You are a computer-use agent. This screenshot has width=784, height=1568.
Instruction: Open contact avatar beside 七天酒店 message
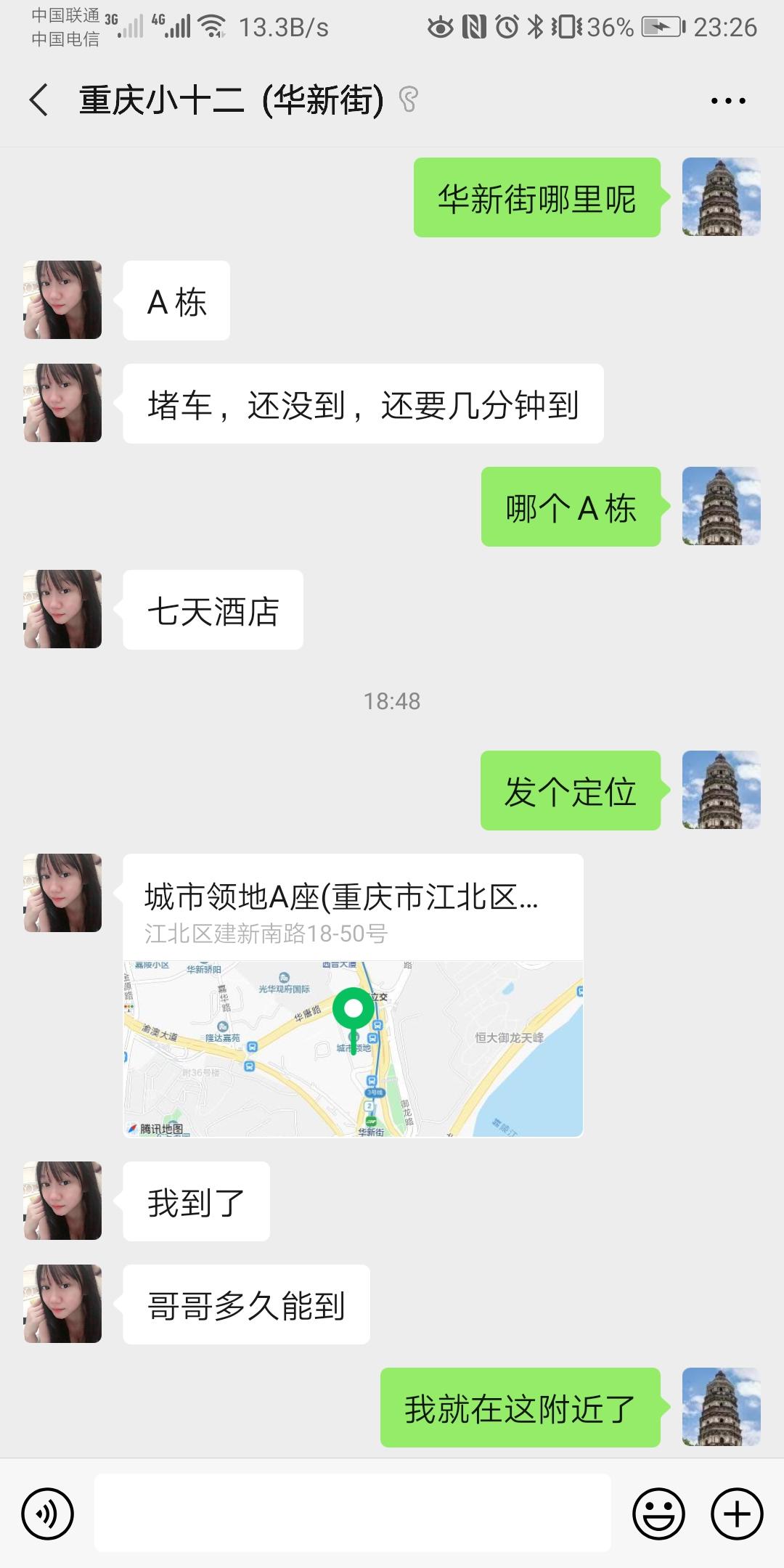pyautogui.click(x=63, y=609)
